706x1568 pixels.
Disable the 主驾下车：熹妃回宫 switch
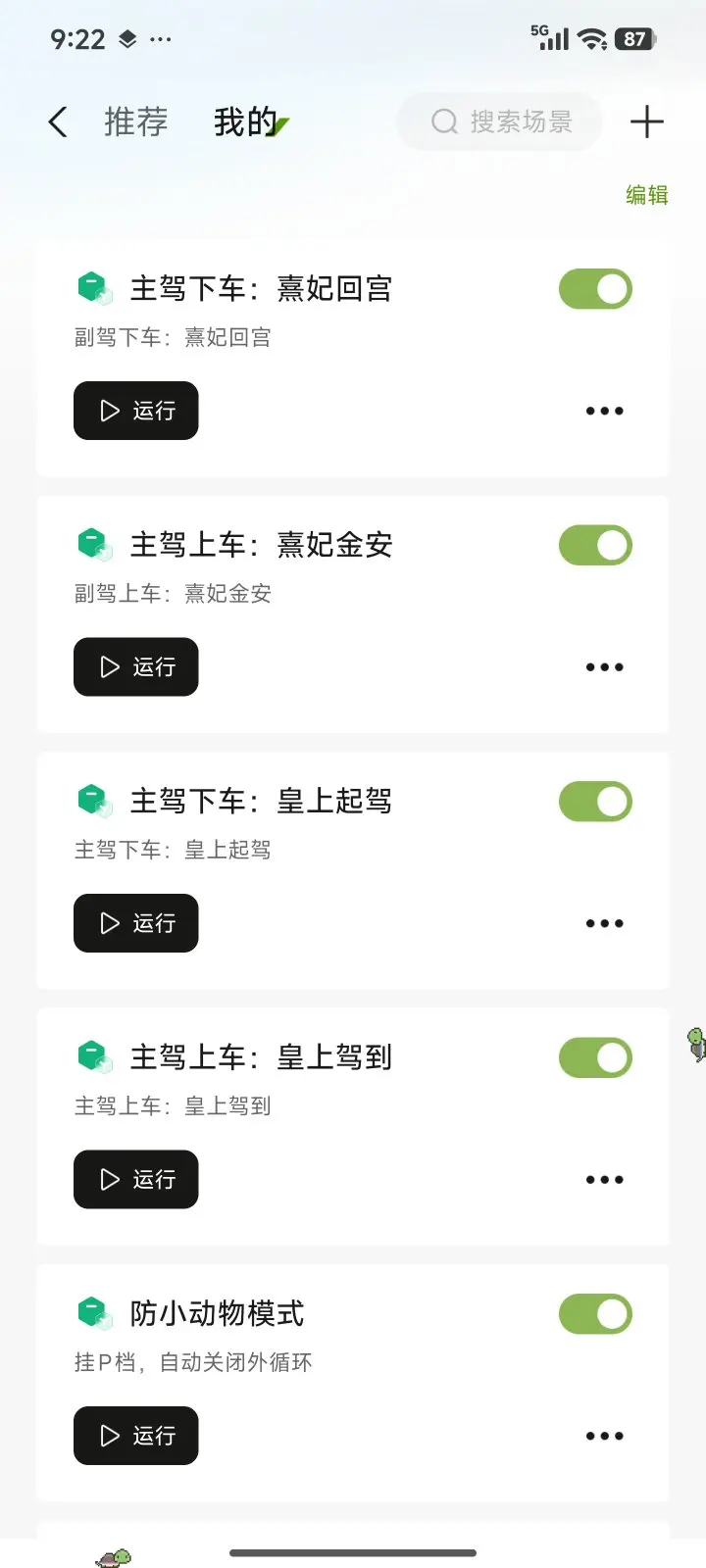coord(595,289)
